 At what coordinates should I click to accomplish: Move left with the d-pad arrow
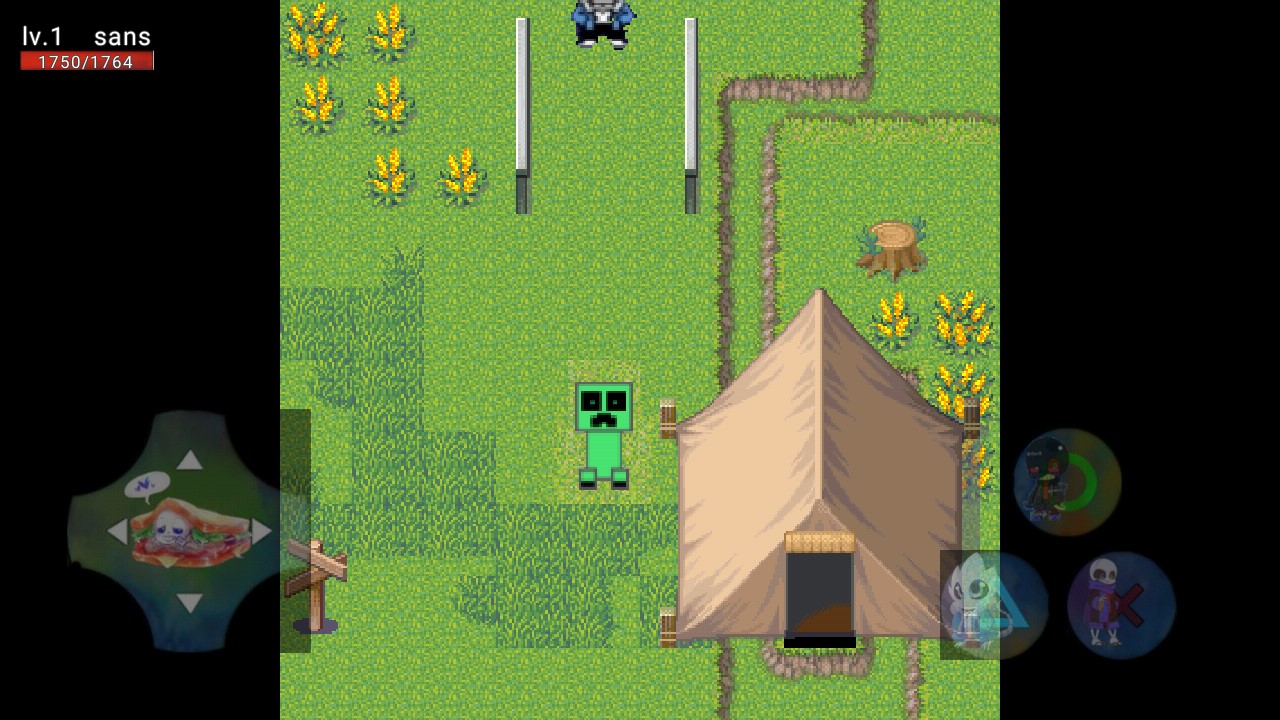click(x=117, y=532)
